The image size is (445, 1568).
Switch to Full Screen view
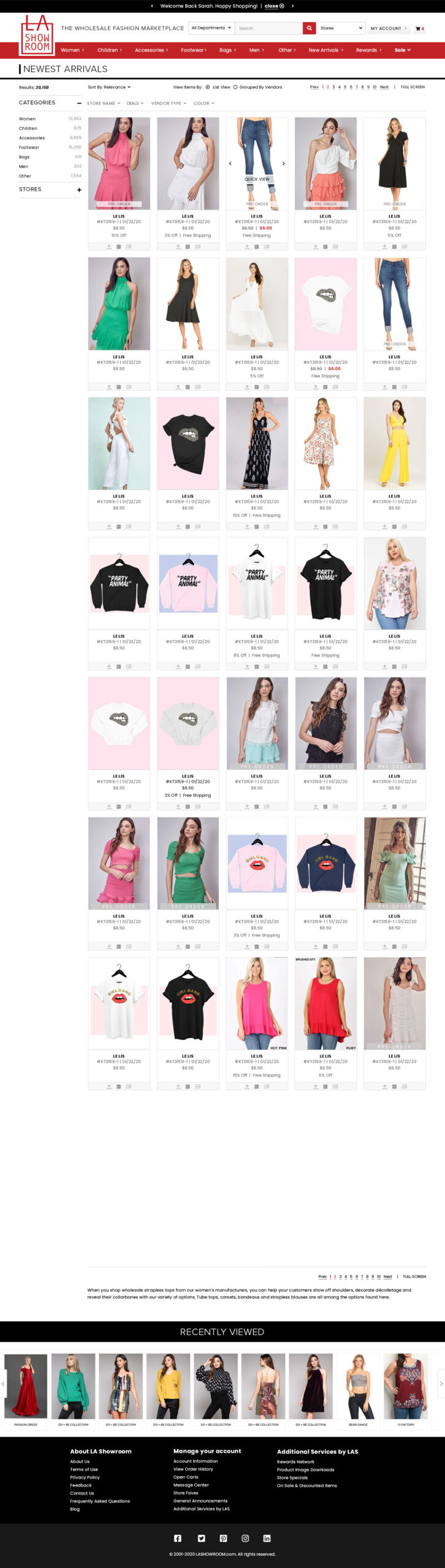(x=413, y=87)
